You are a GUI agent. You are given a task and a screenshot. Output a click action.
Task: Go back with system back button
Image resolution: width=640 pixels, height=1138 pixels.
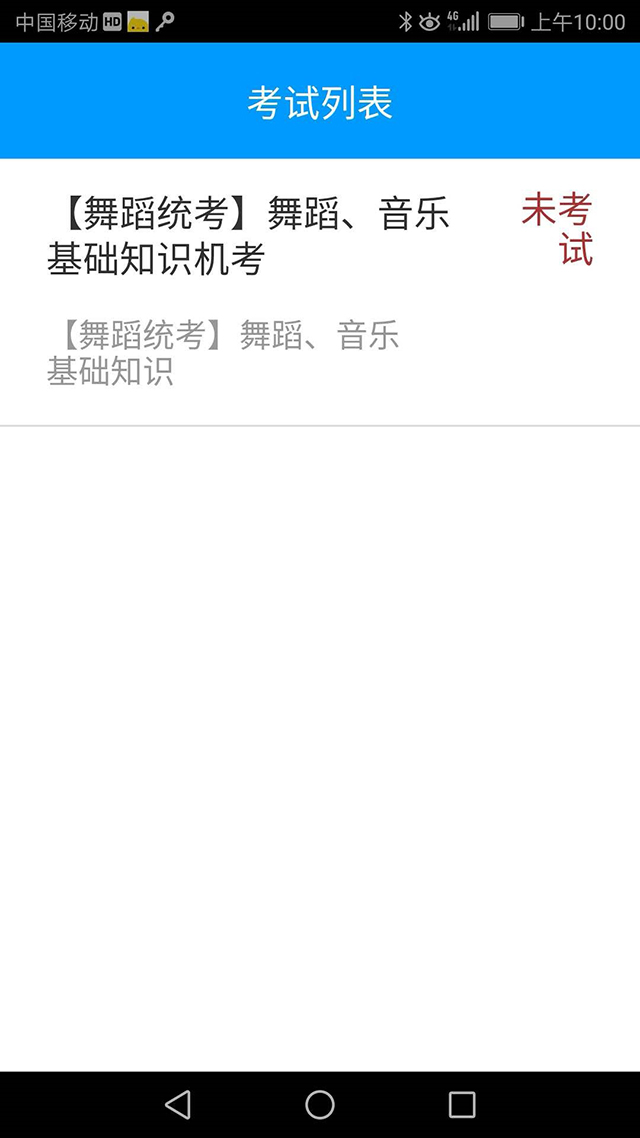[x=178, y=1104]
